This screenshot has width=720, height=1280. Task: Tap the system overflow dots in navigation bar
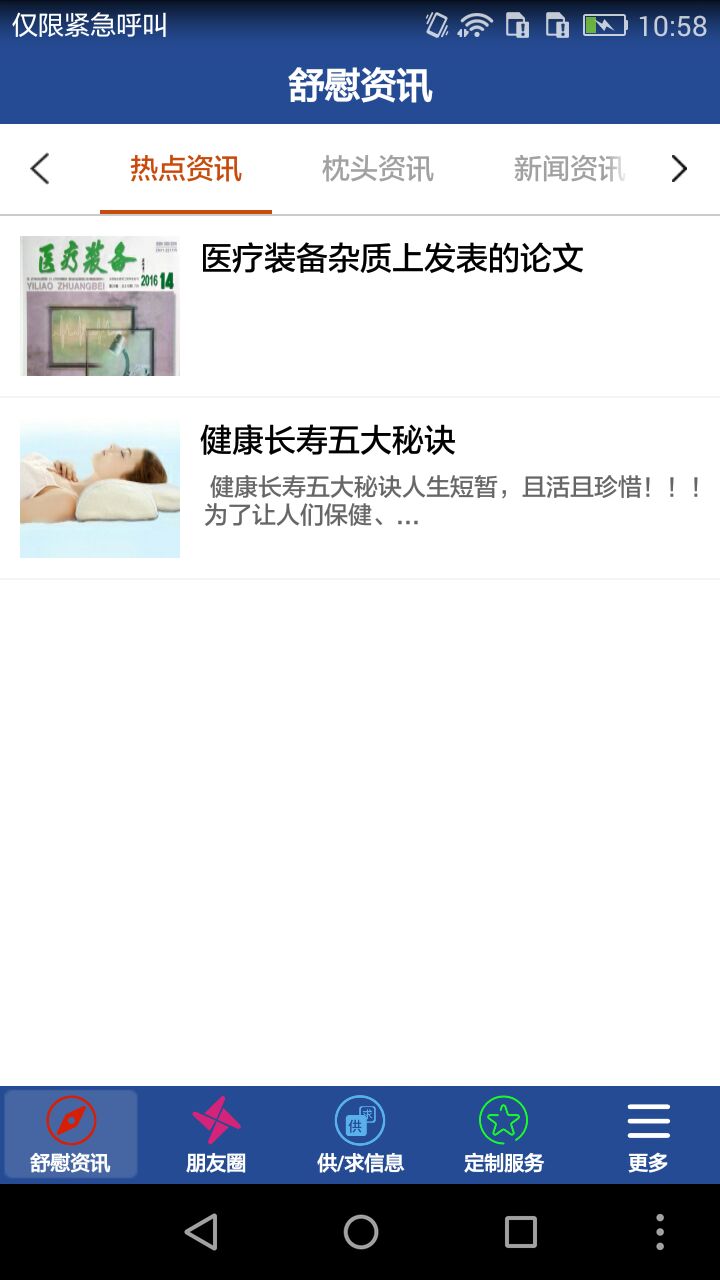(660, 1232)
